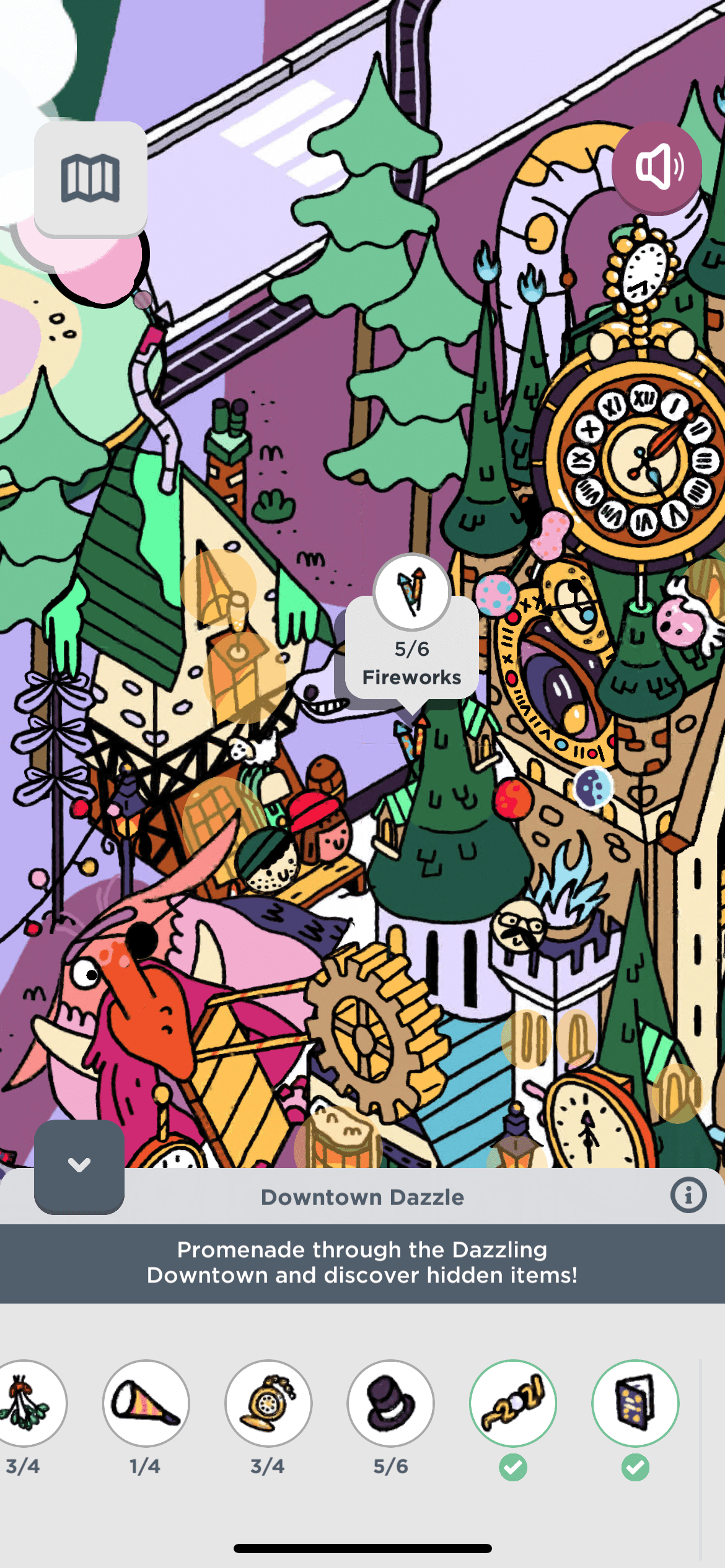Select the completed card item
This screenshot has width=725, height=1568.
[x=635, y=1403]
